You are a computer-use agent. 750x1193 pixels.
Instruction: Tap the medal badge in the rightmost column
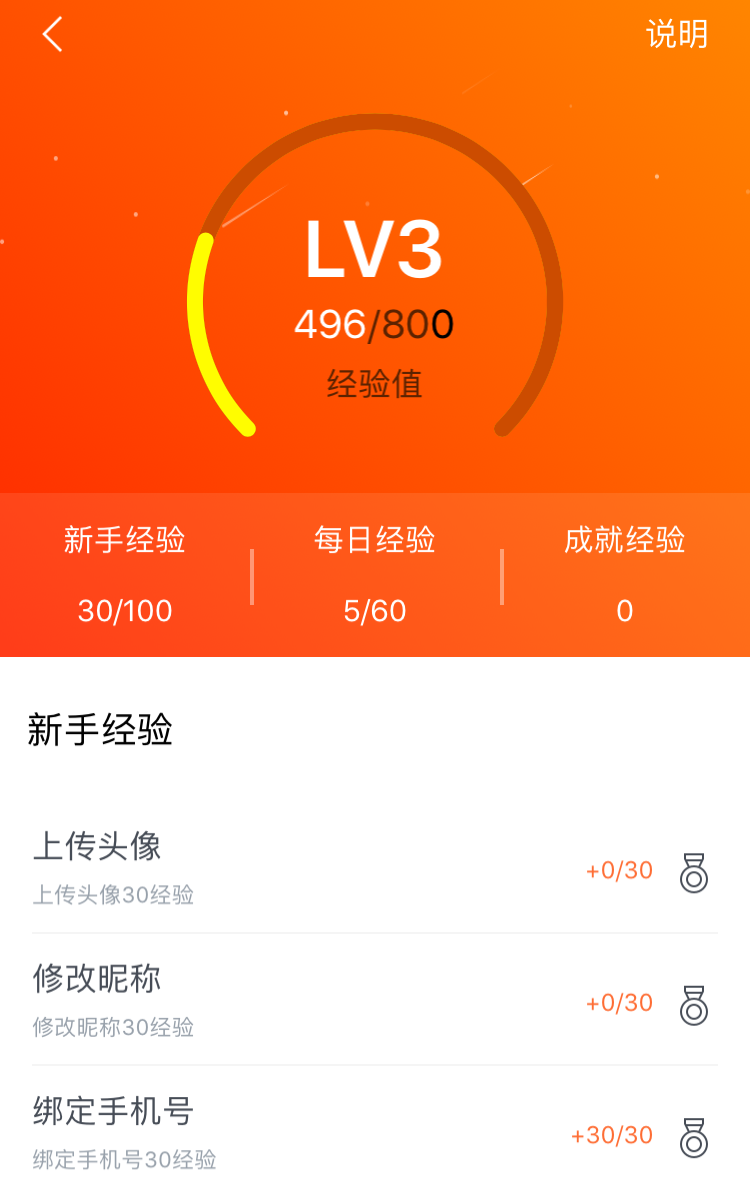point(695,872)
